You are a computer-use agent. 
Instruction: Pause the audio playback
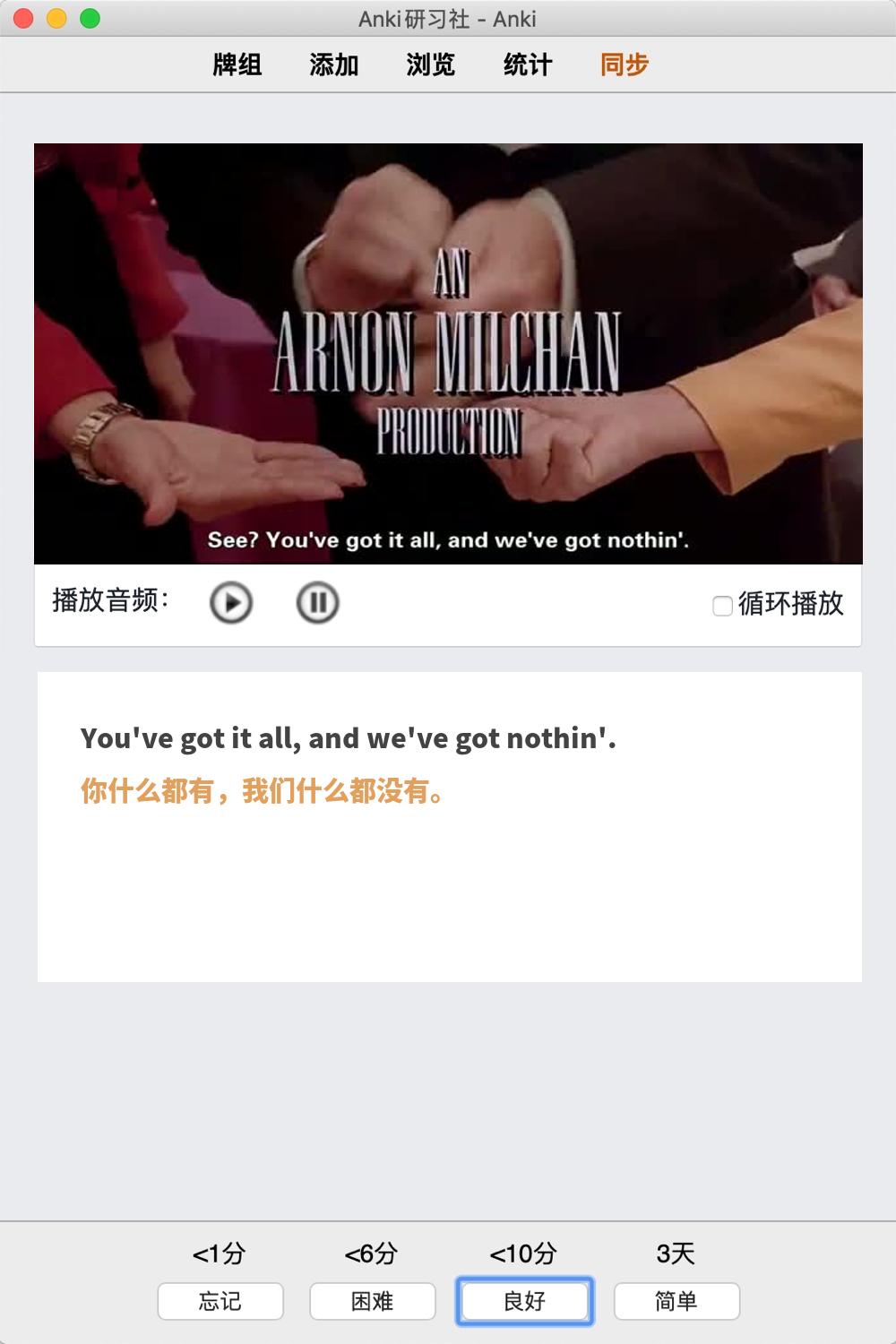click(317, 603)
